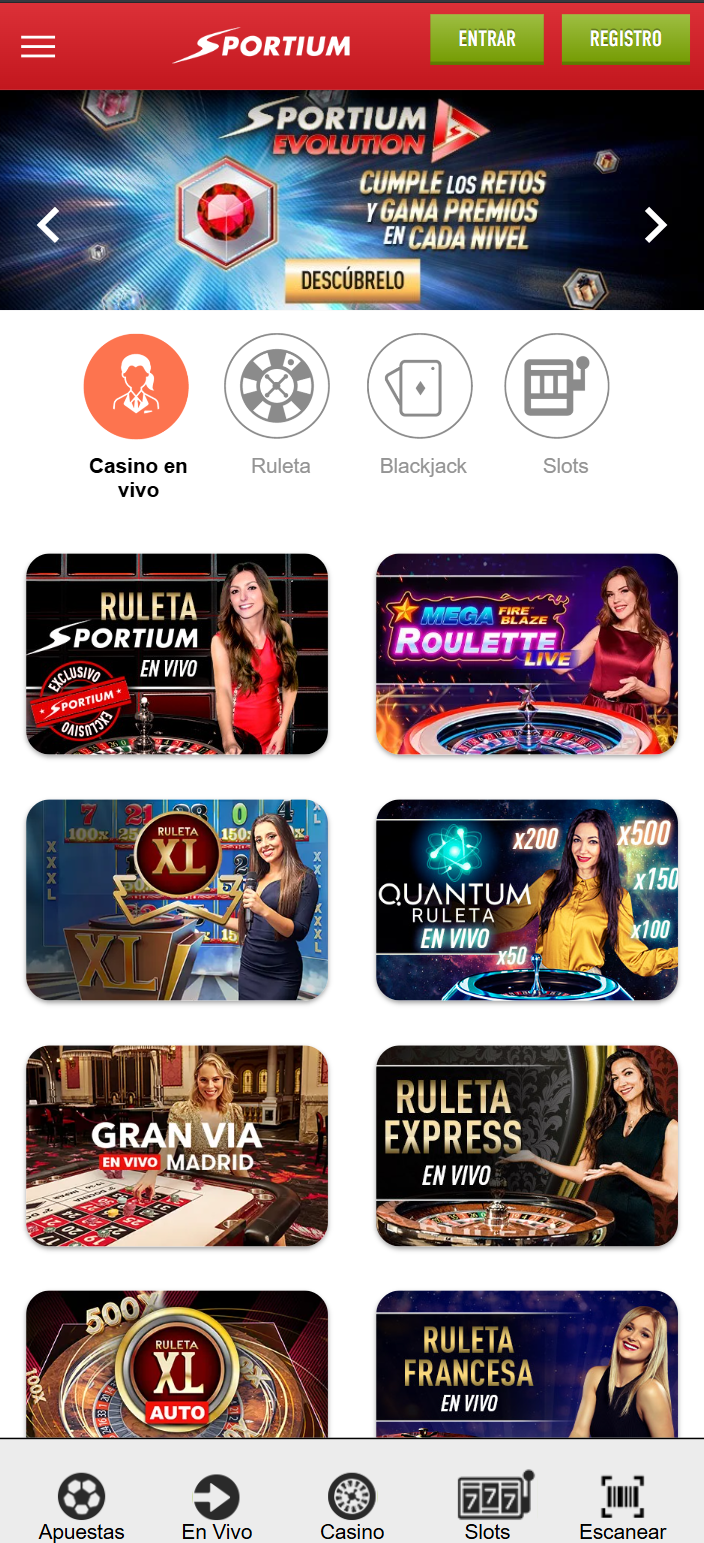Open Ruleta Sportium En Vivo game

coord(177,654)
